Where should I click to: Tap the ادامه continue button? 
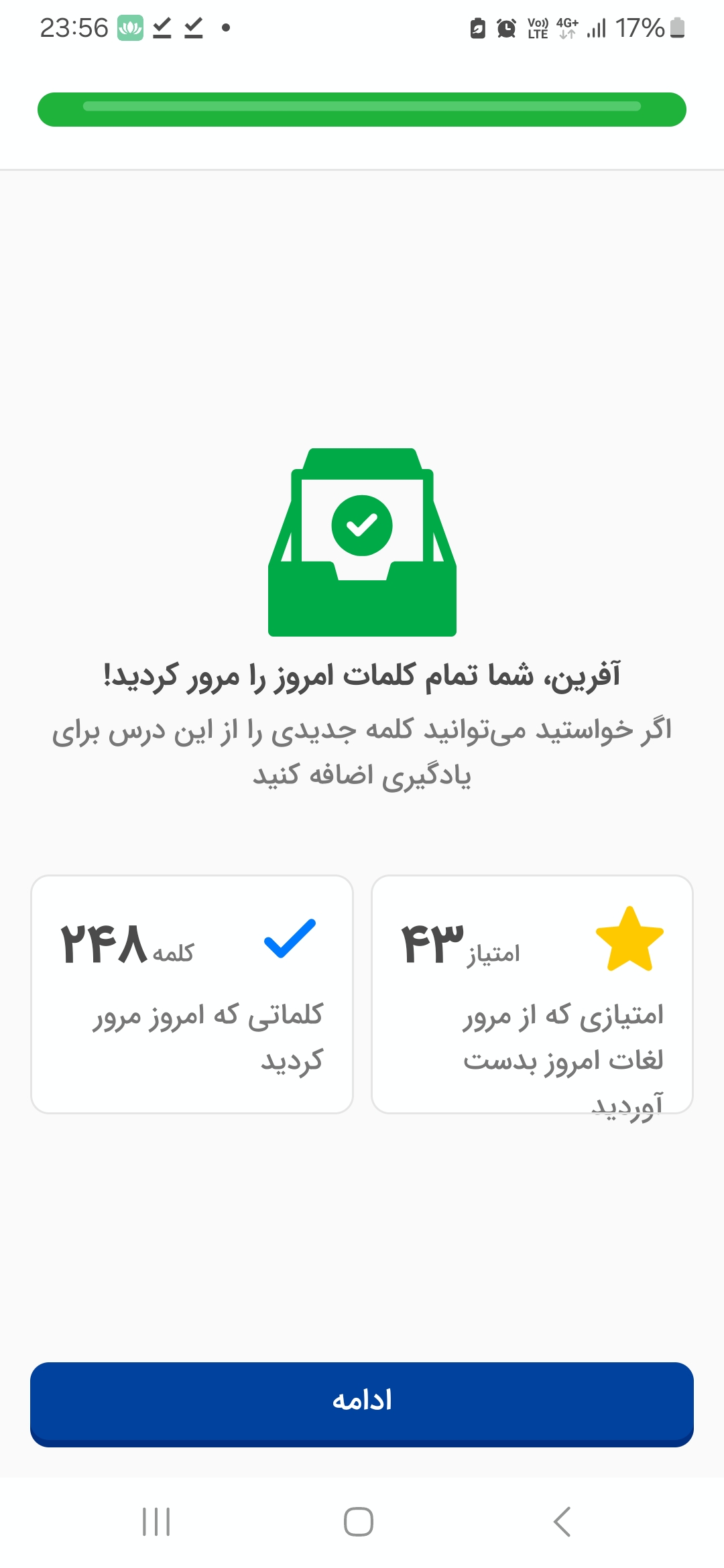[362, 1404]
